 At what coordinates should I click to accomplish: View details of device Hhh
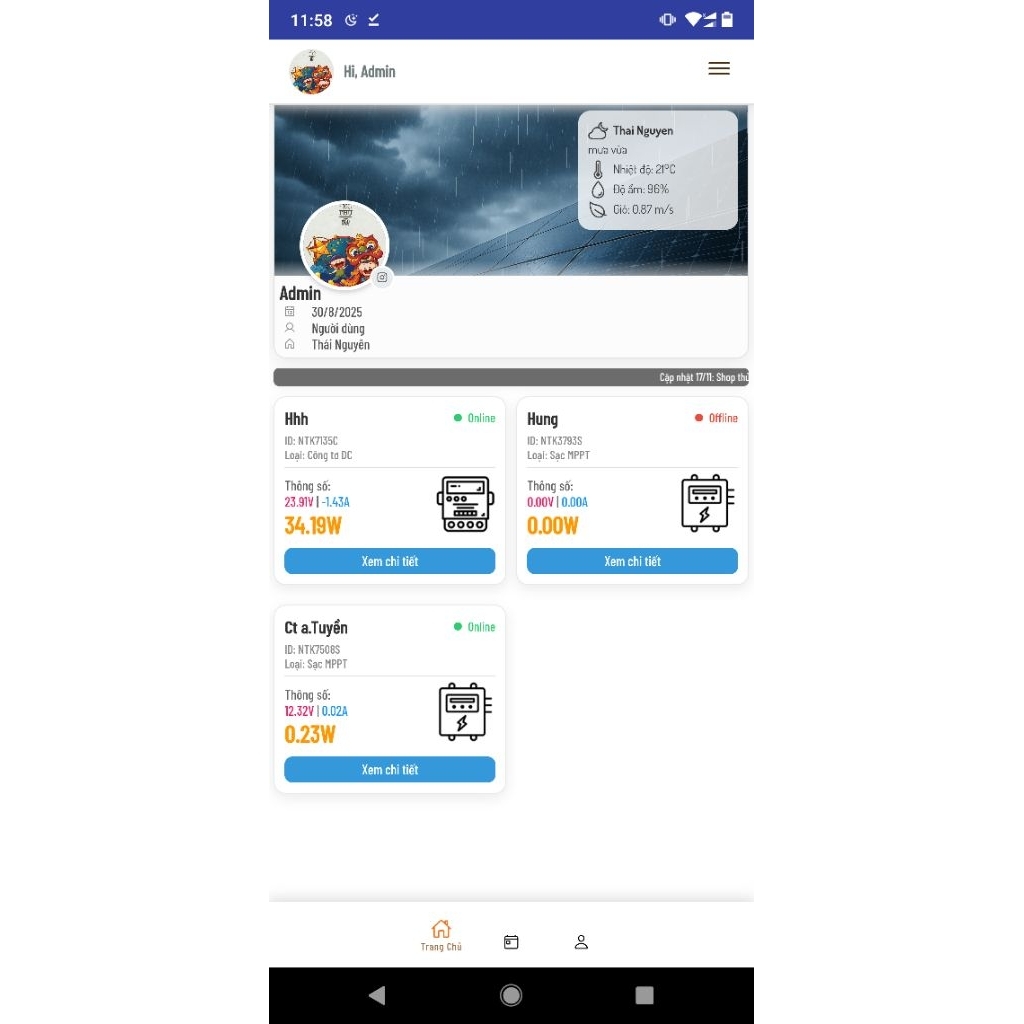click(x=389, y=561)
